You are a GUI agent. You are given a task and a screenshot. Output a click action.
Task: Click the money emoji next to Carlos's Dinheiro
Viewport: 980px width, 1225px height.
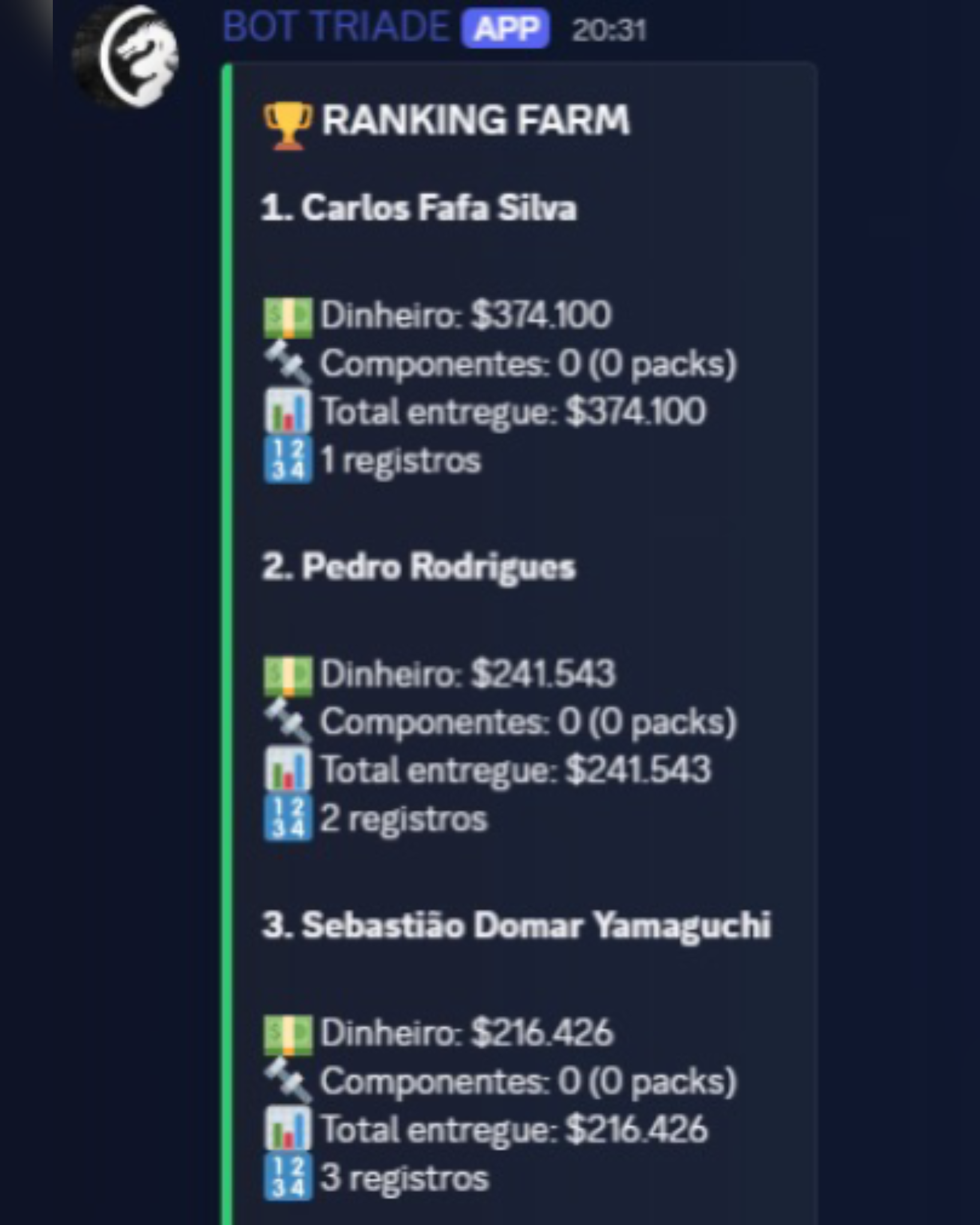(x=288, y=315)
